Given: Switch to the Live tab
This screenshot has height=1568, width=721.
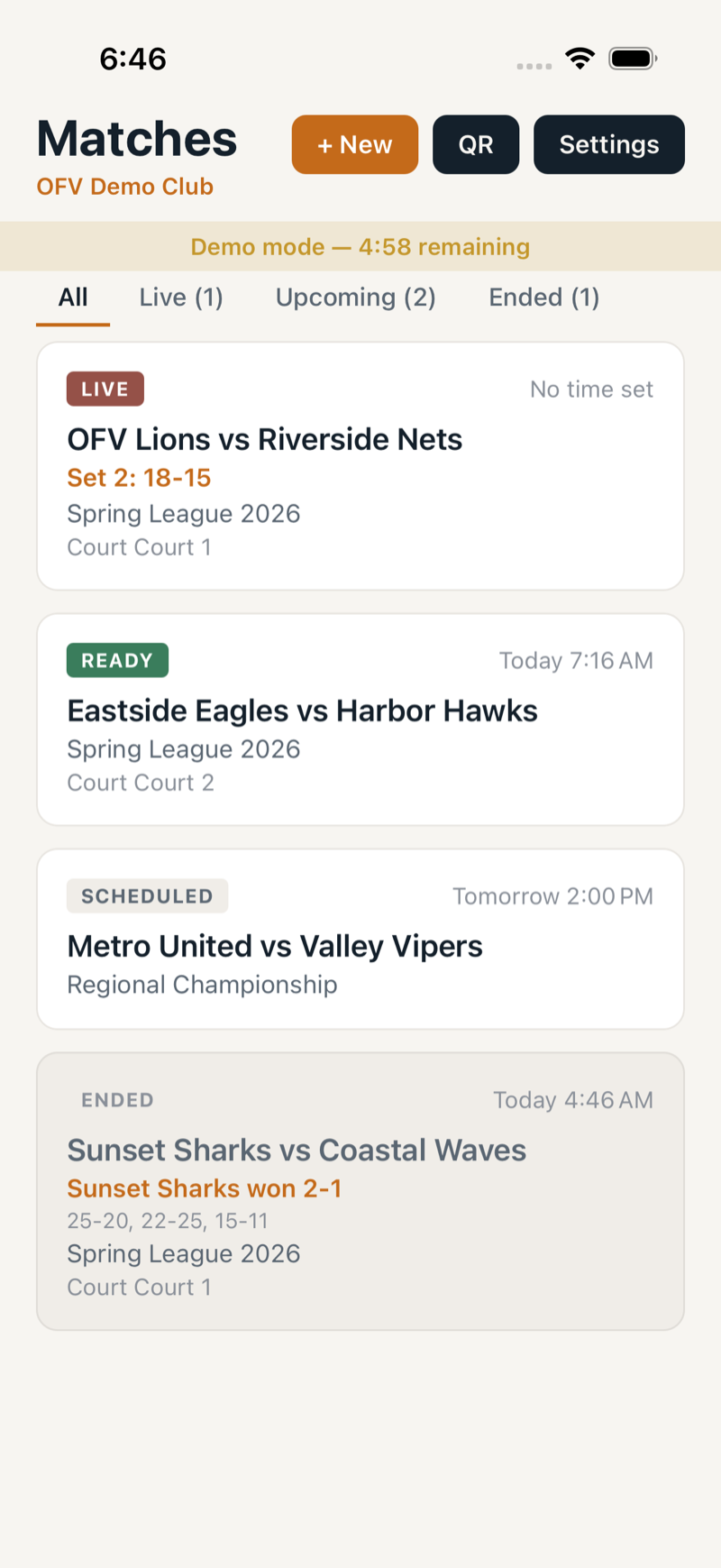Looking at the screenshot, I should pos(180,298).
